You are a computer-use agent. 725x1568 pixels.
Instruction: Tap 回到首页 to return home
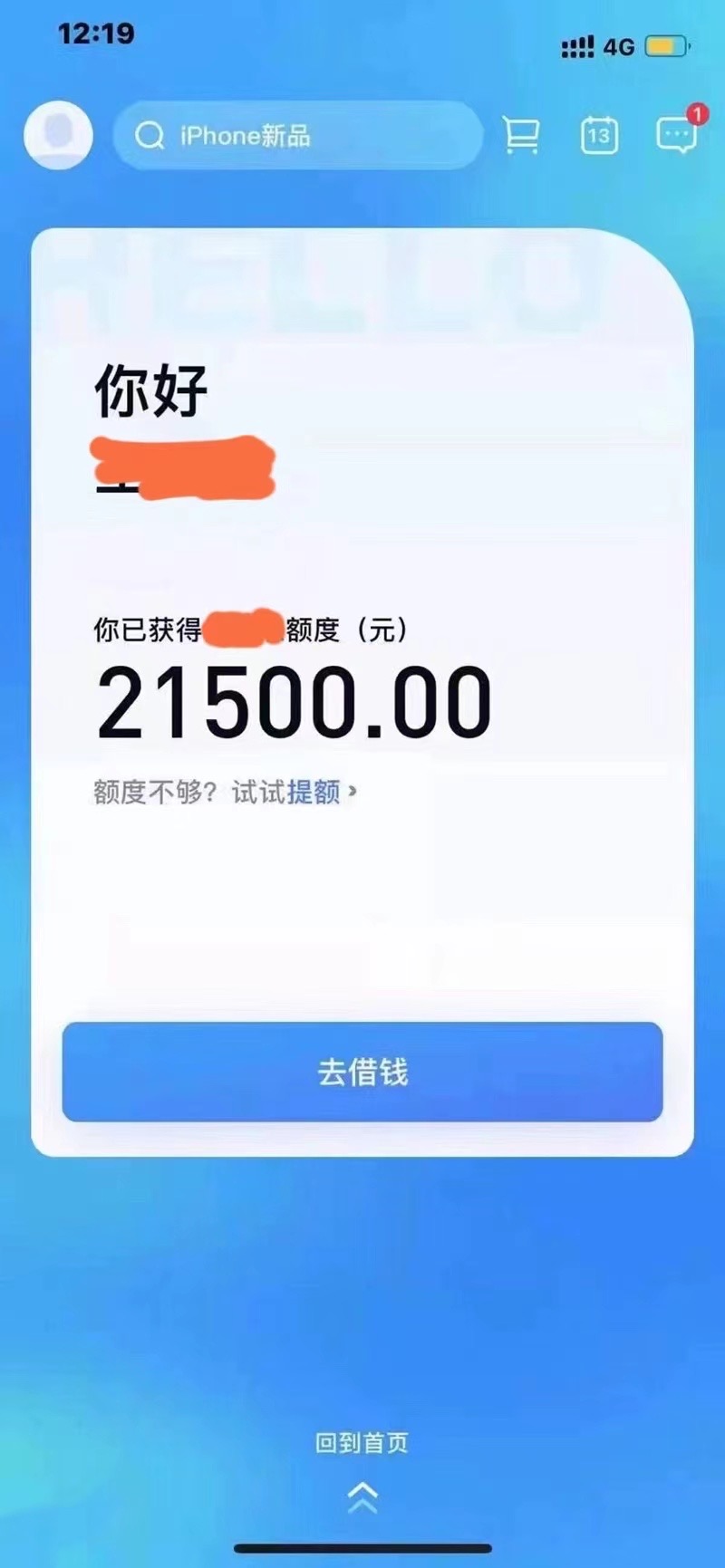pyautogui.click(x=362, y=1443)
